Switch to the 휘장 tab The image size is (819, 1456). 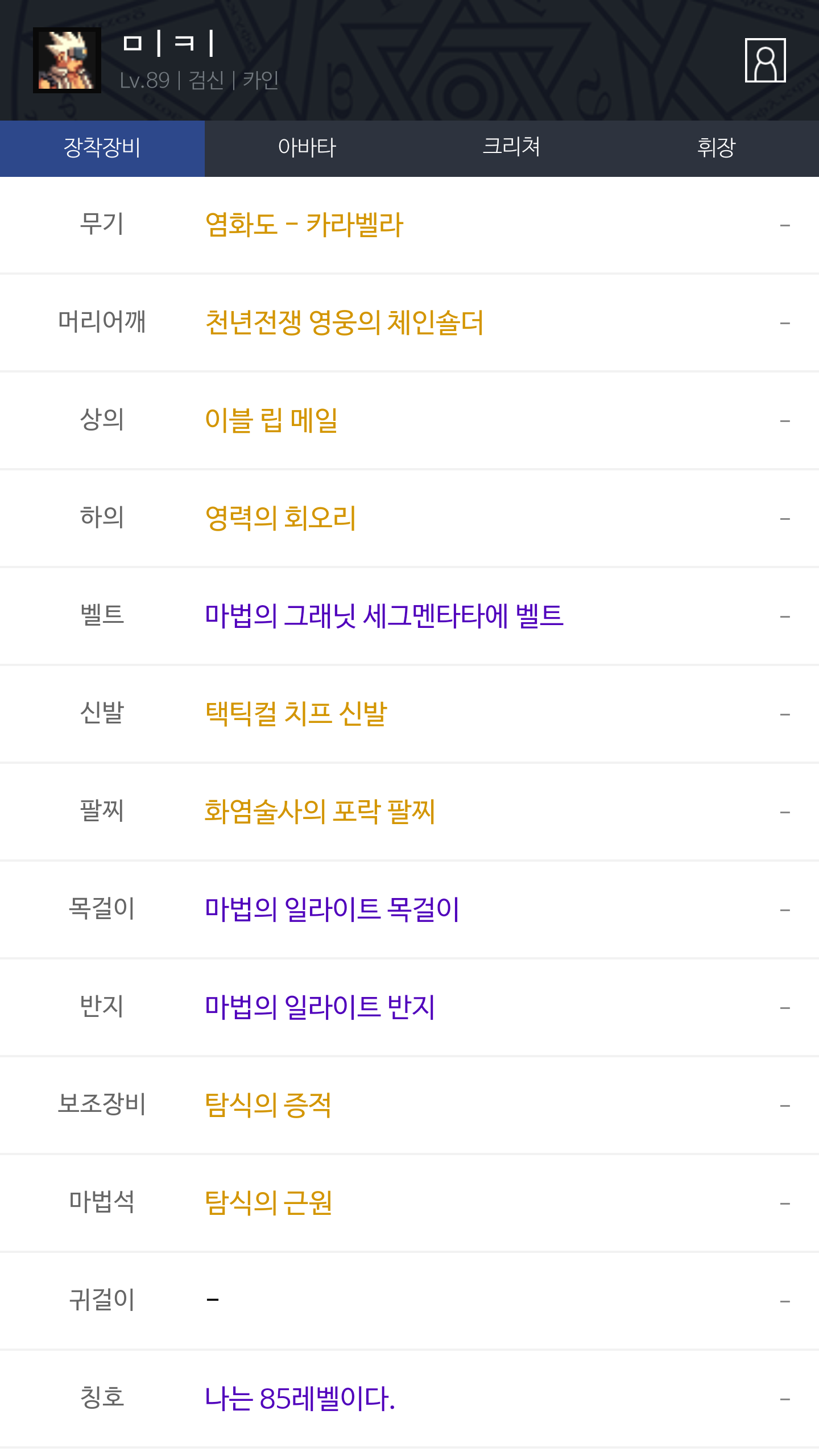pyautogui.click(x=716, y=148)
